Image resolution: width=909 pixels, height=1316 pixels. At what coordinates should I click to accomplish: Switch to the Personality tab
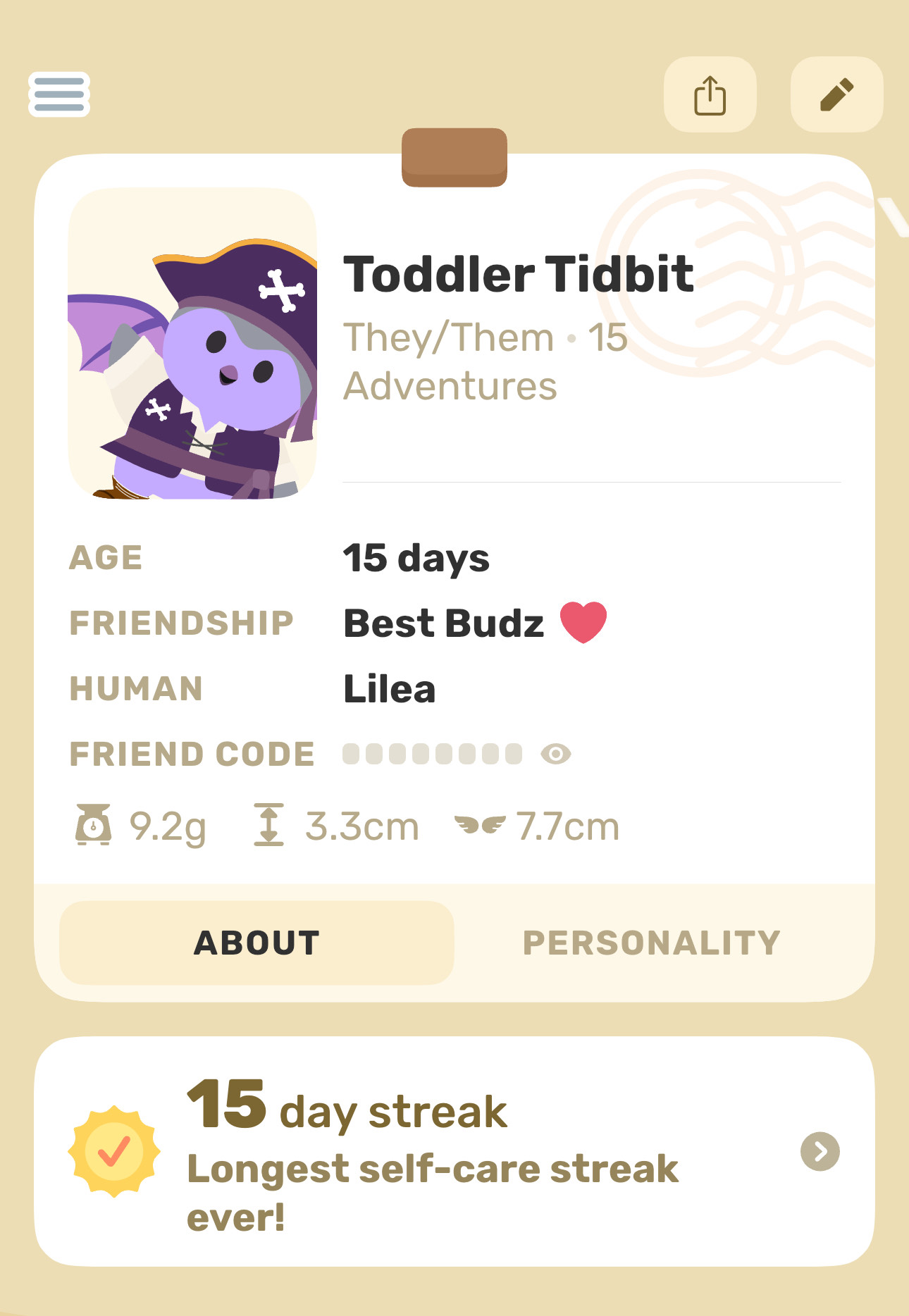click(x=651, y=943)
